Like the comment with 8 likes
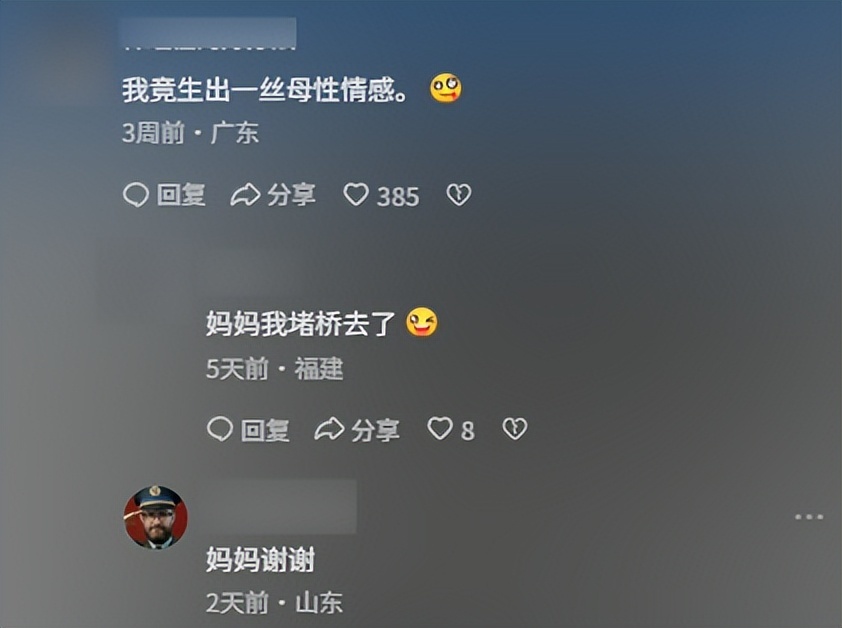This screenshot has height=628, width=842. tap(440, 429)
